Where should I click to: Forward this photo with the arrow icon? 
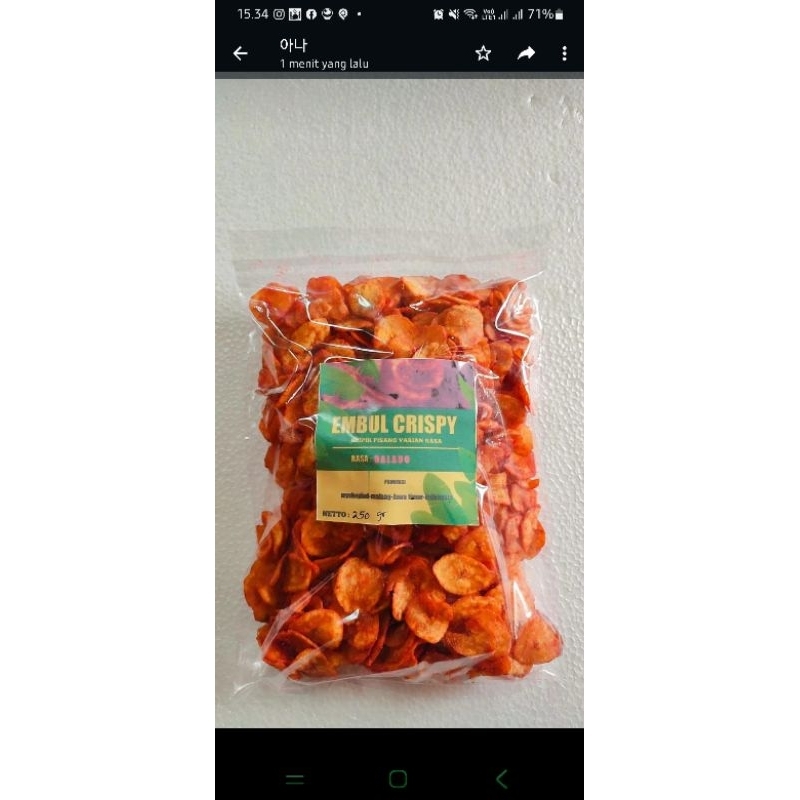(x=526, y=54)
